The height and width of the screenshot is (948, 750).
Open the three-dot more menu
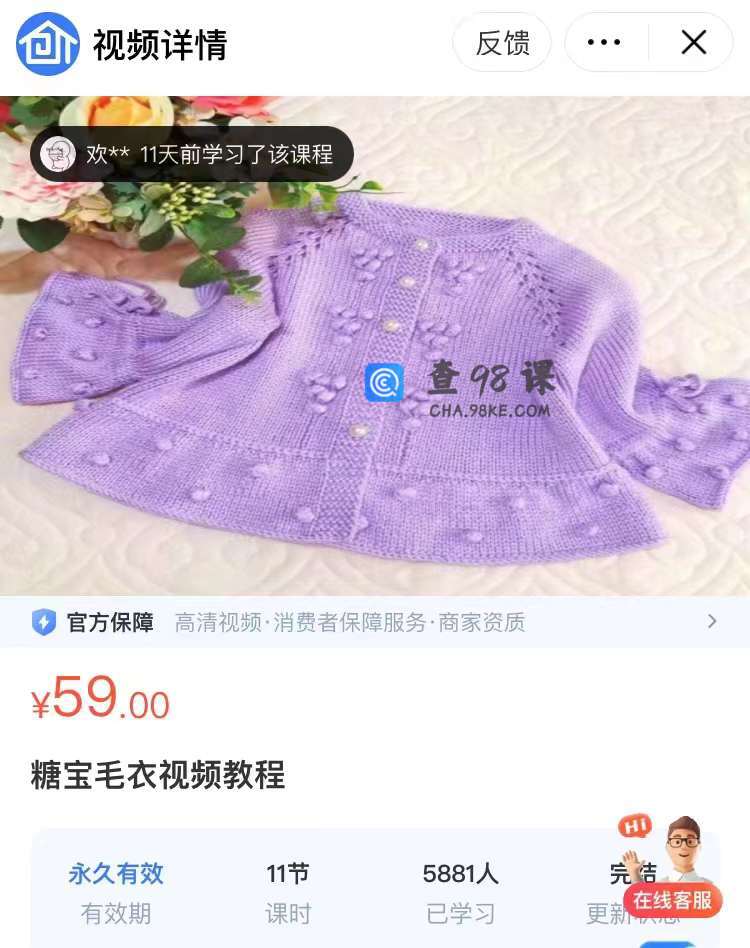coord(604,43)
